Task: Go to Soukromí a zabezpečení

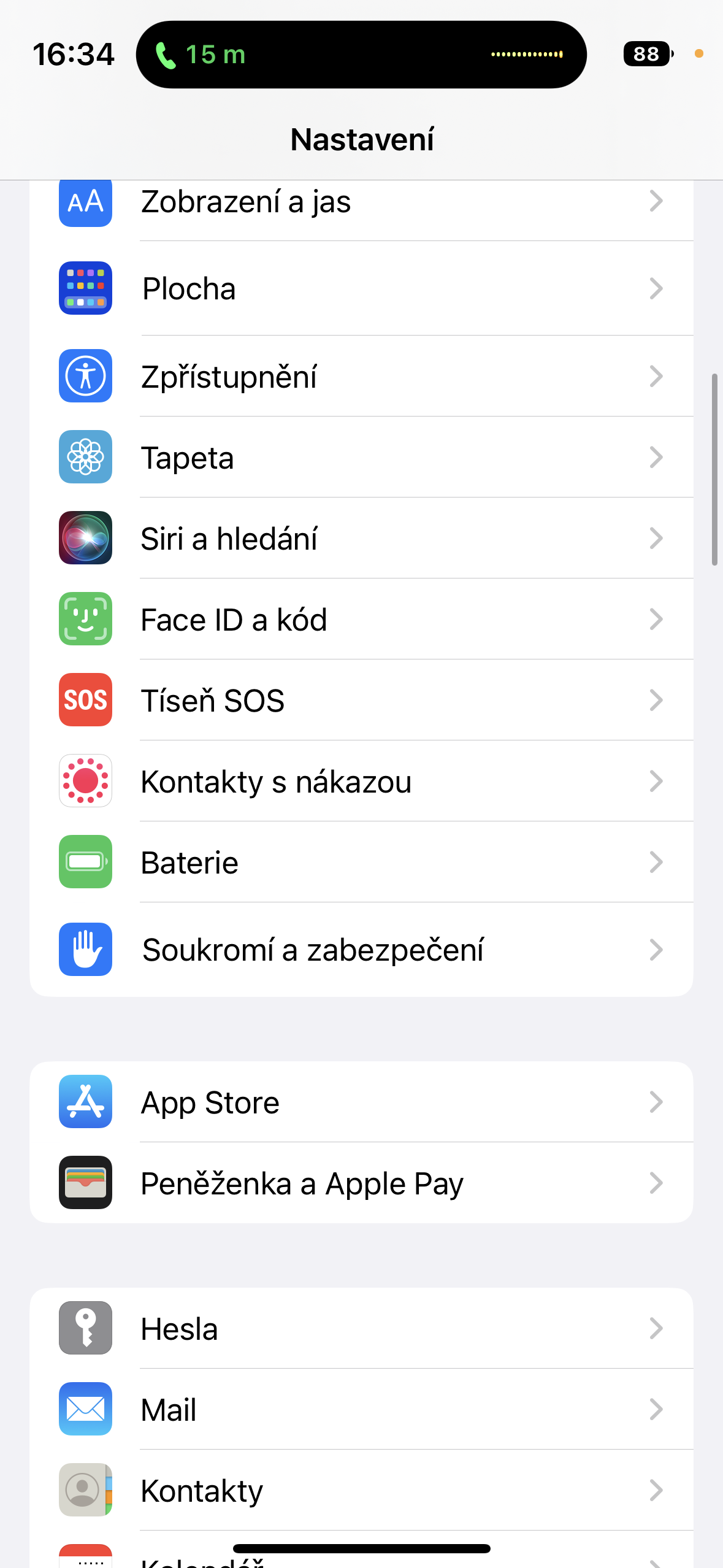Action: tap(361, 950)
